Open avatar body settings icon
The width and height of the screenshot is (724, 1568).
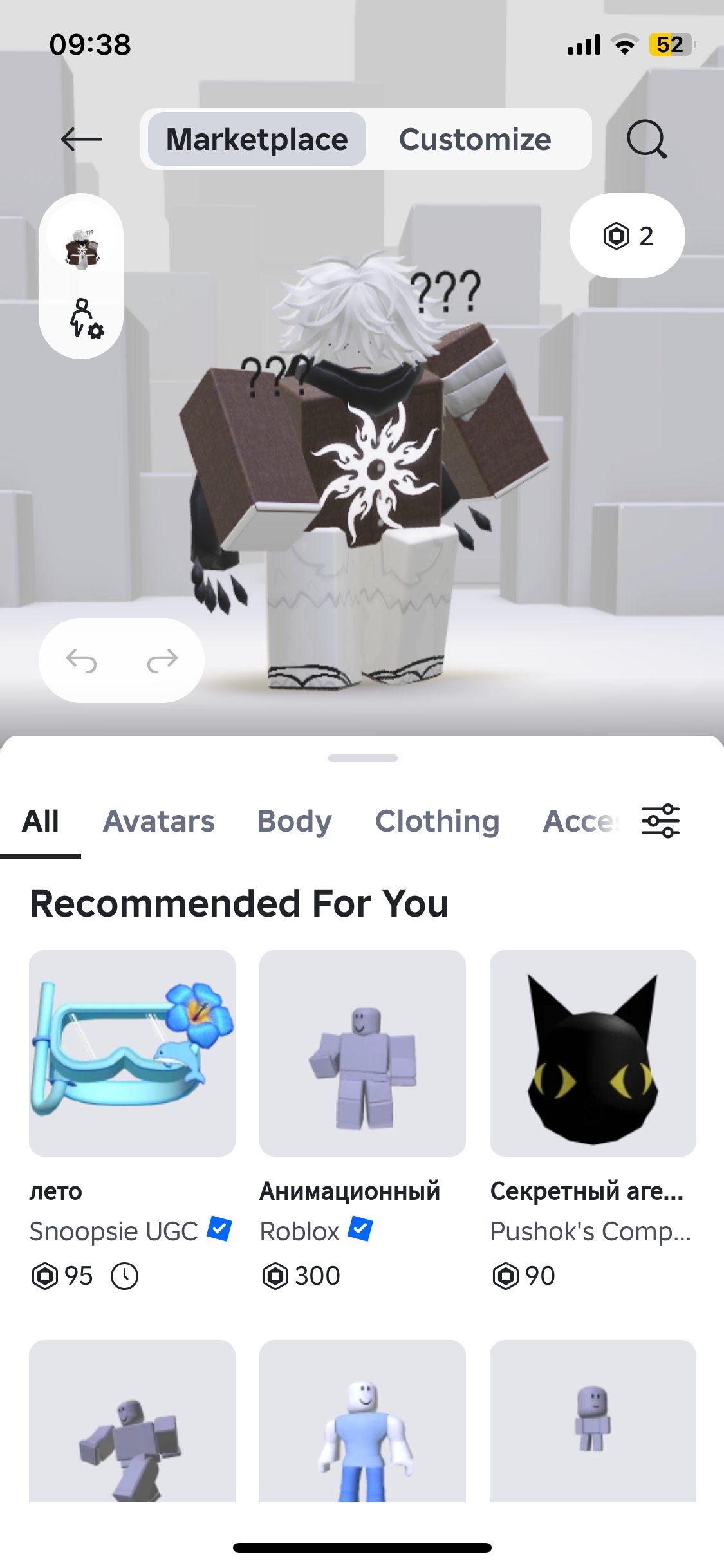(86, 318)
